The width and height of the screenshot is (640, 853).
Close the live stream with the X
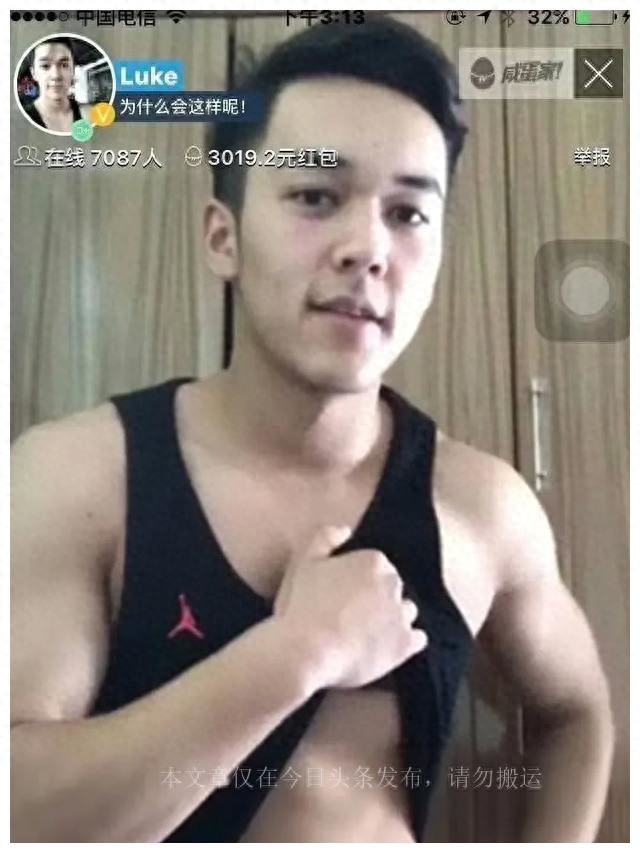point(599,74)
